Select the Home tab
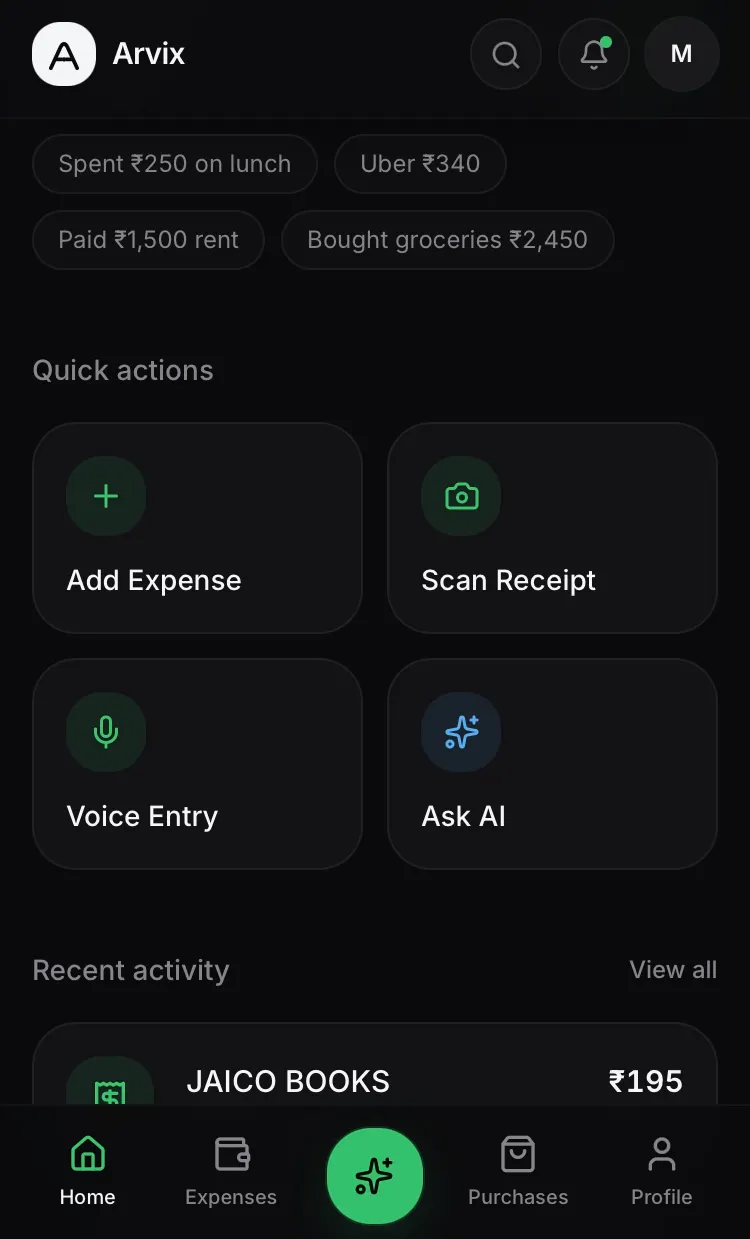Screen dimensions: 750x1239 (x=88, y=1173)
